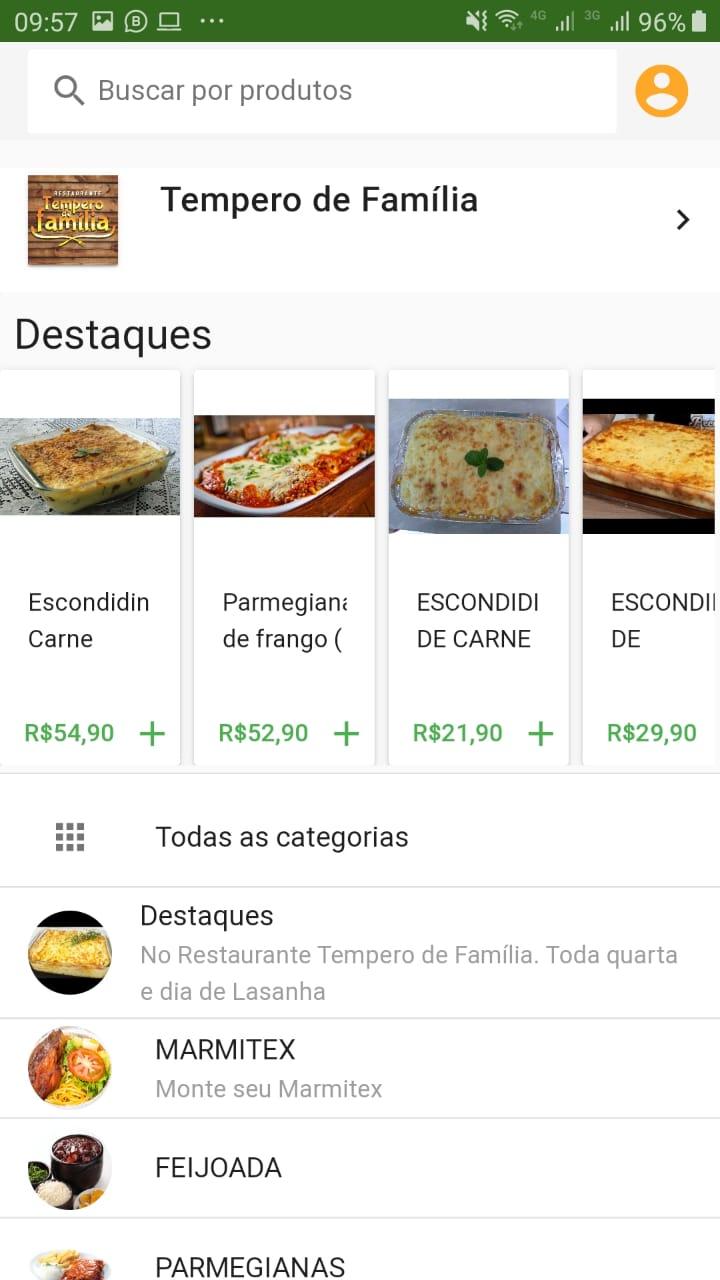Open the user profile icon
The height and width of the screenshot is (1280, 720).
tap(662, 91)
